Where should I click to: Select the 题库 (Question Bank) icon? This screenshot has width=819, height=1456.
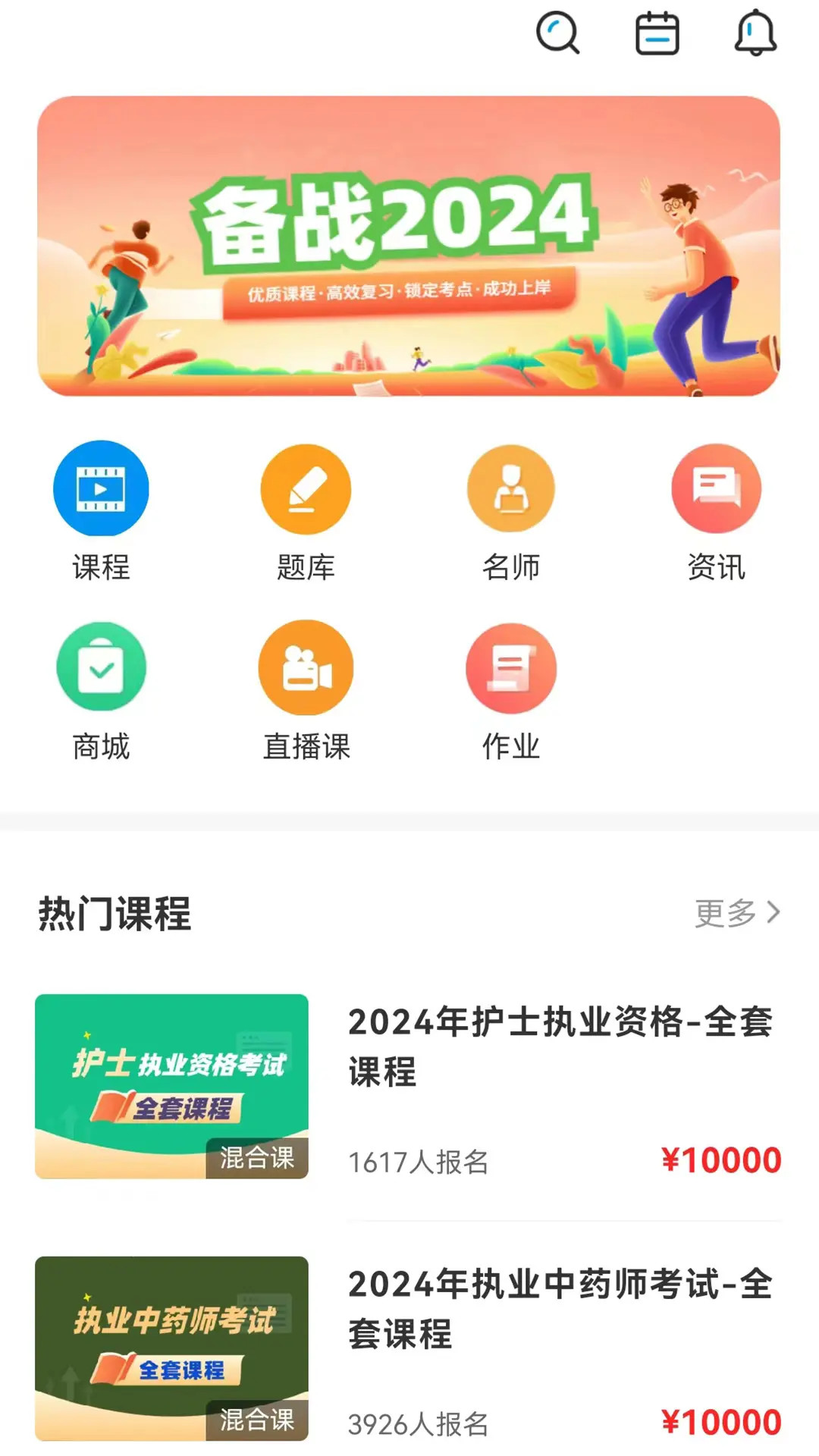306,488
